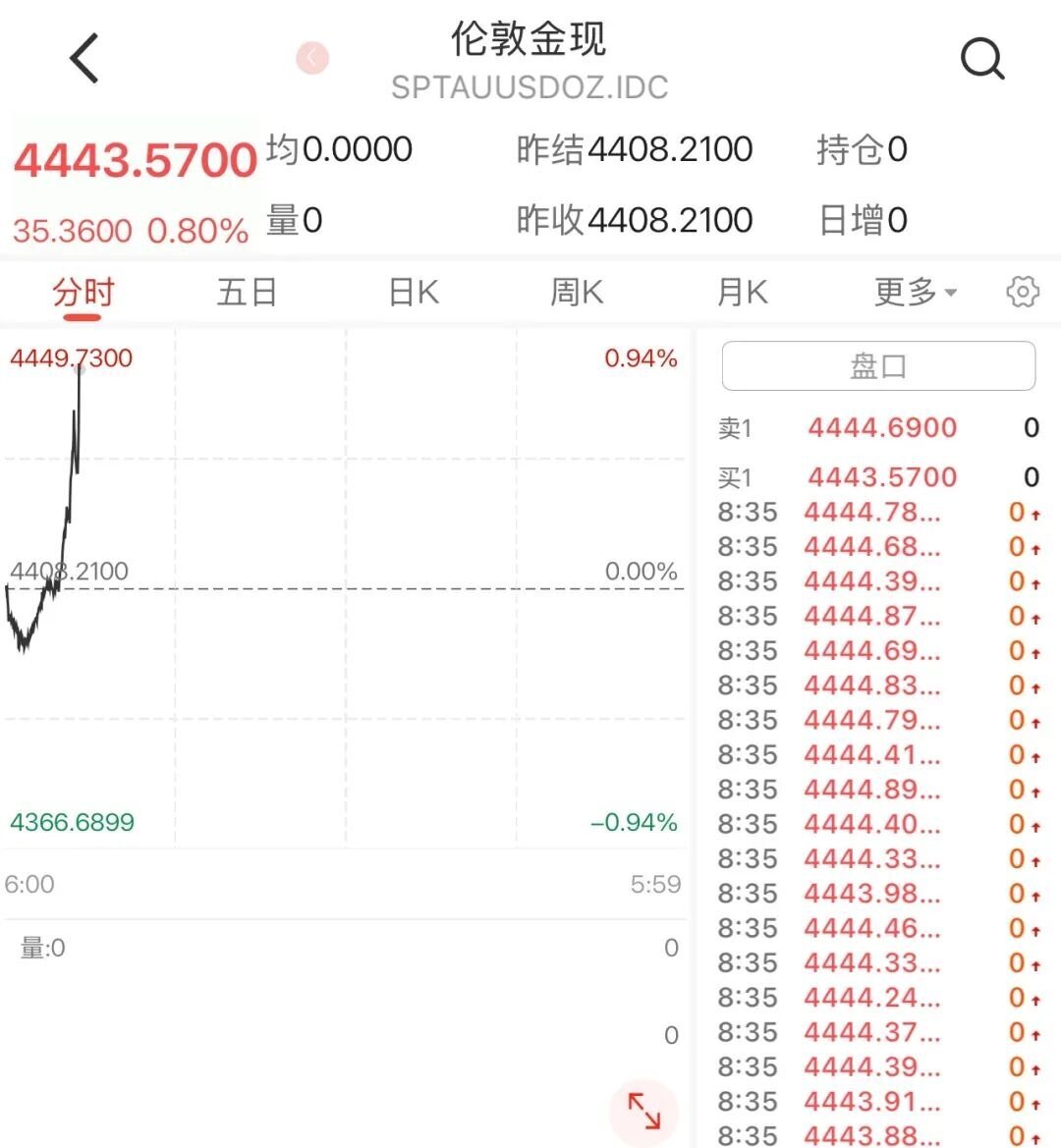The image size is (1061, 1148).
Task: Open search with the magnifier icon
Action: tap(982, 59)
